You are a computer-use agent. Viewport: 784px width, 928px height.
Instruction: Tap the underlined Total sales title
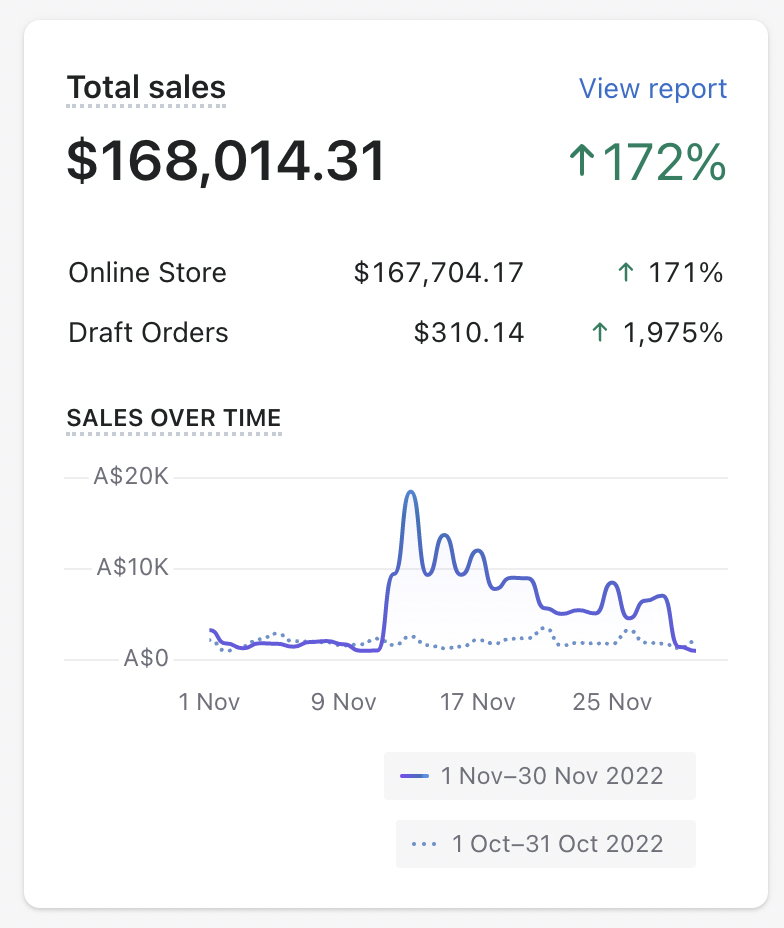146,88
